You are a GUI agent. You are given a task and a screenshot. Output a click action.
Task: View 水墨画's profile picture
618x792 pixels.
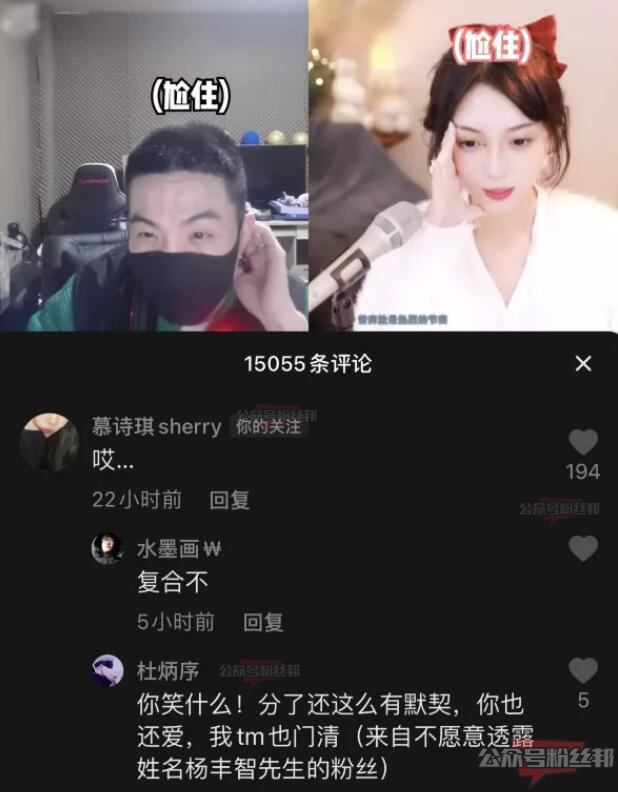coord(107,548)
